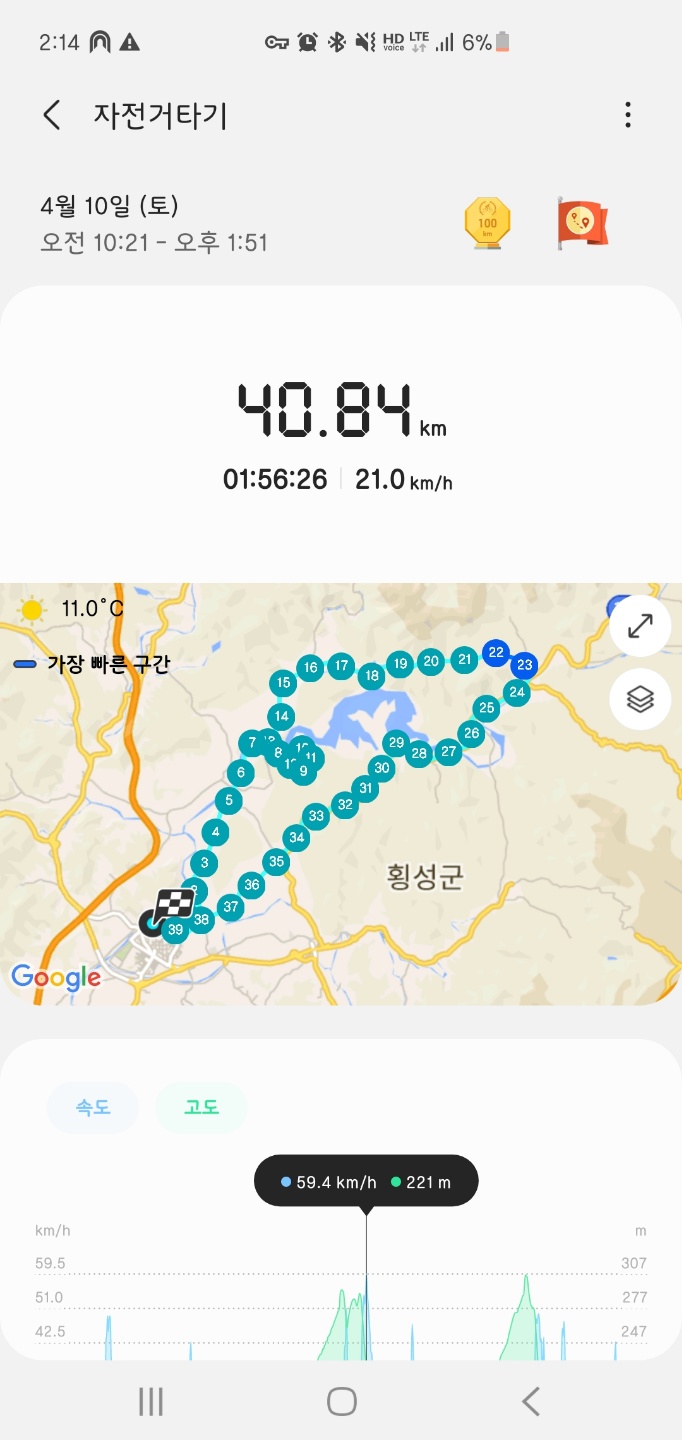682x1440 pixels.
Task: Go back from the 자전거타기 screen
Action: (52, 115)
